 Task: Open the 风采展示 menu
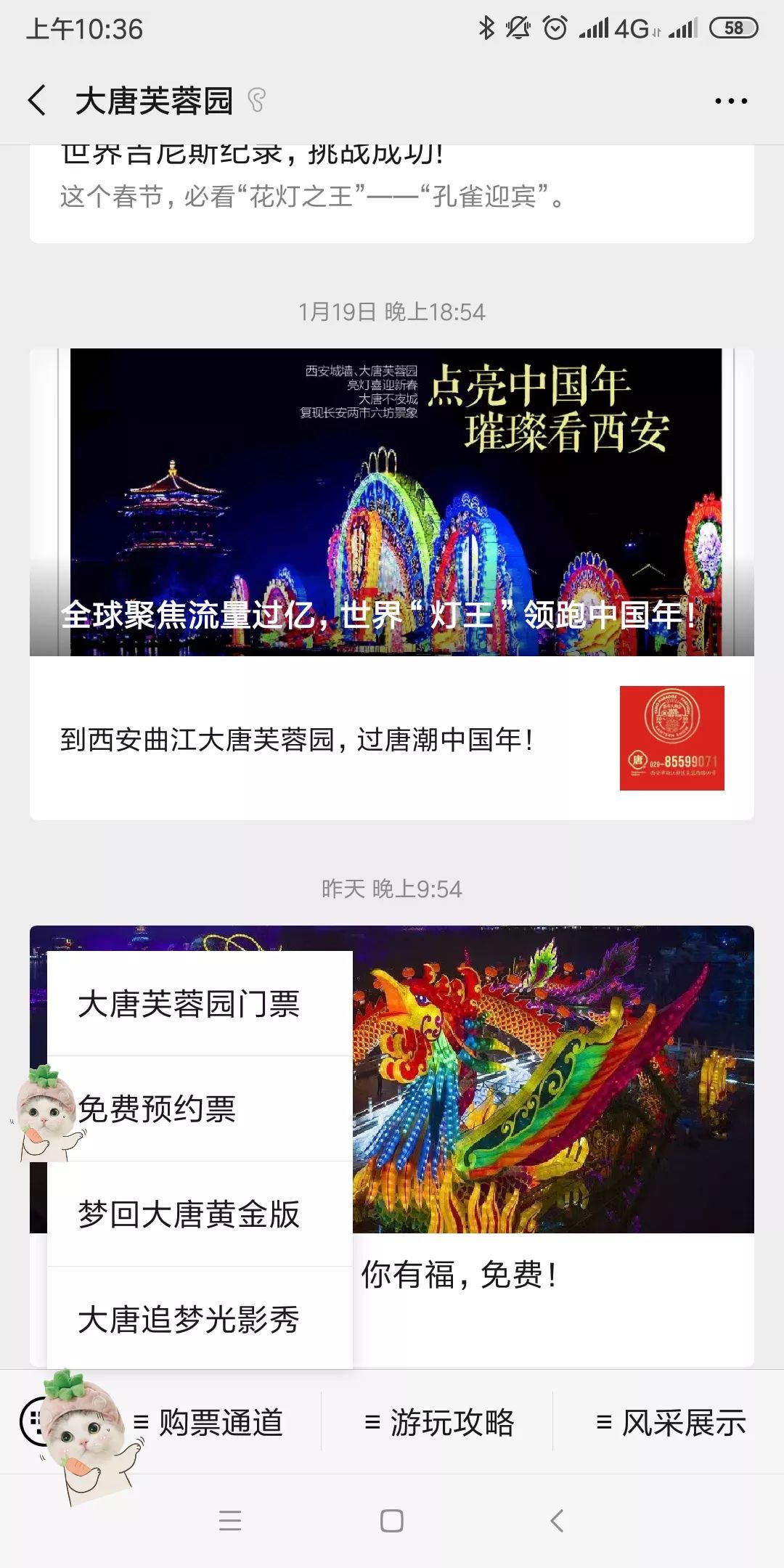(669, 1422)
